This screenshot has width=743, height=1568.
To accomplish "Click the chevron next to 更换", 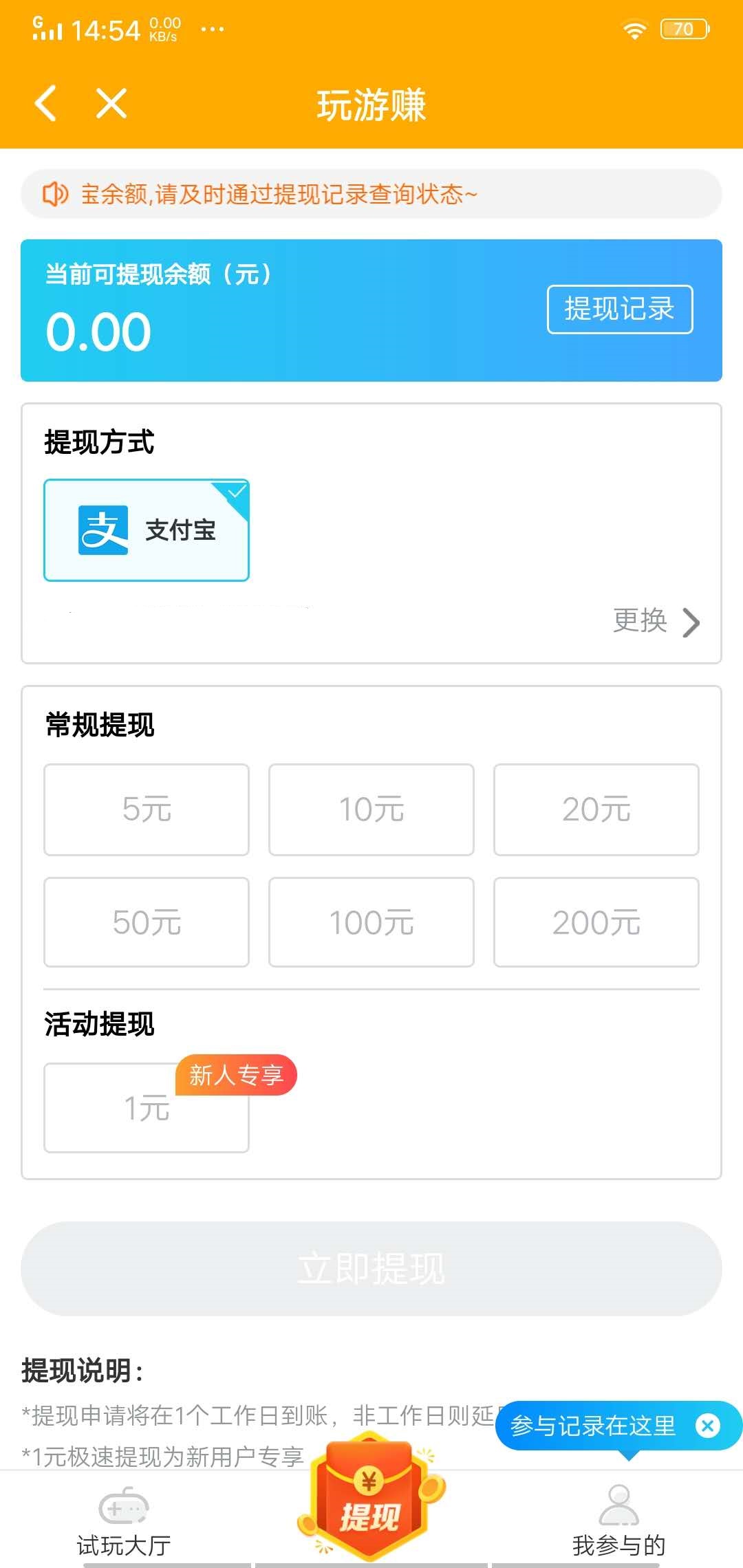I will coord(692,621).
